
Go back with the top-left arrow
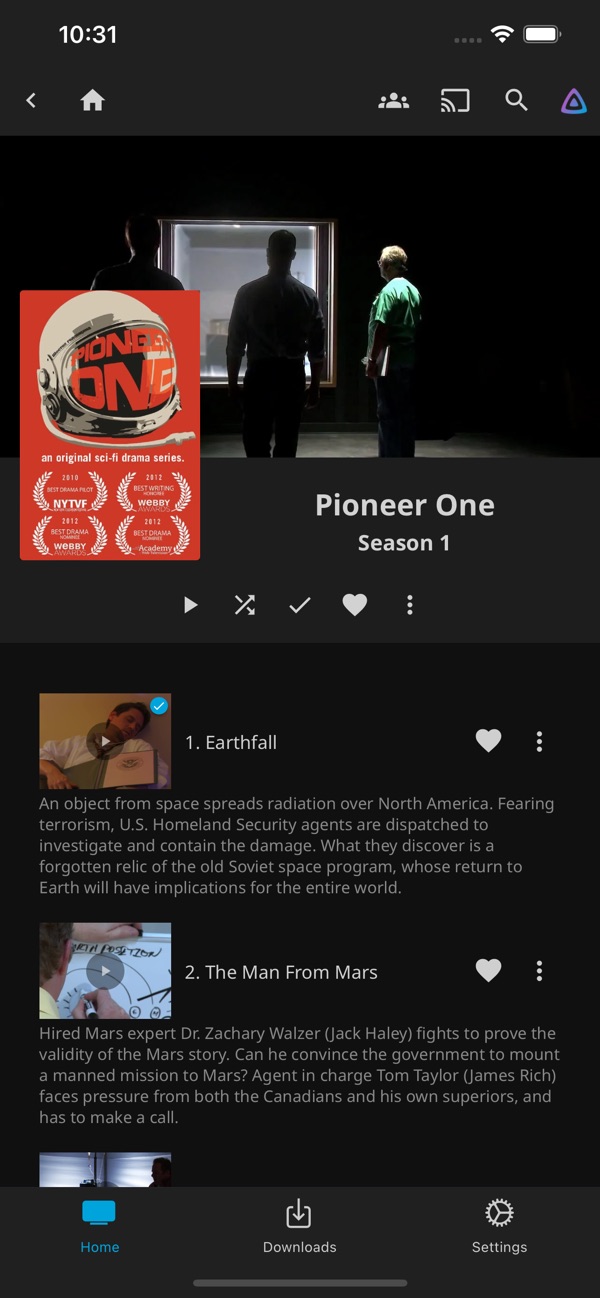[x=31, y=100]
